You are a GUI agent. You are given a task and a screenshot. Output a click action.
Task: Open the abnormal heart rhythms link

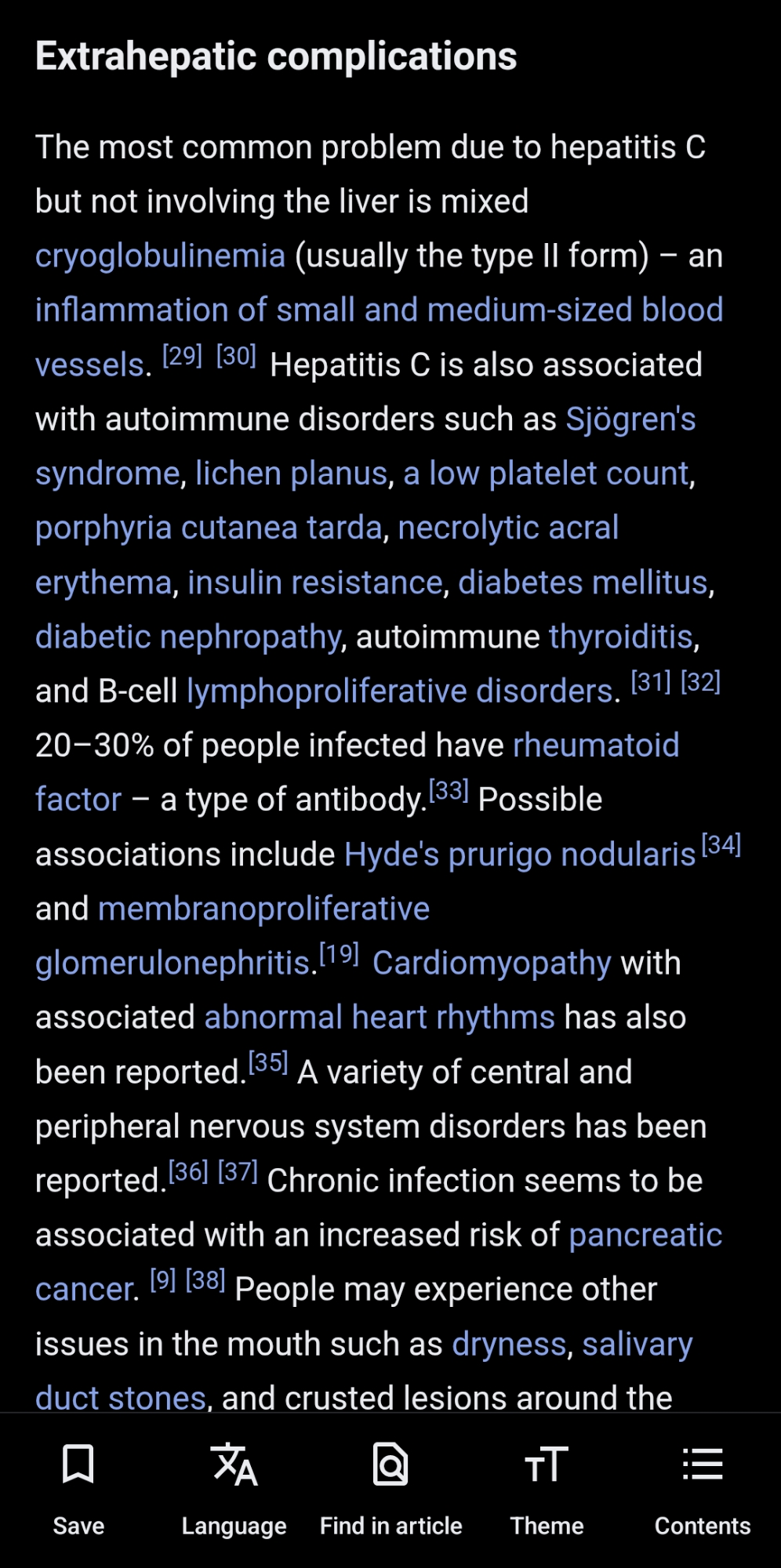point(380,1018)
